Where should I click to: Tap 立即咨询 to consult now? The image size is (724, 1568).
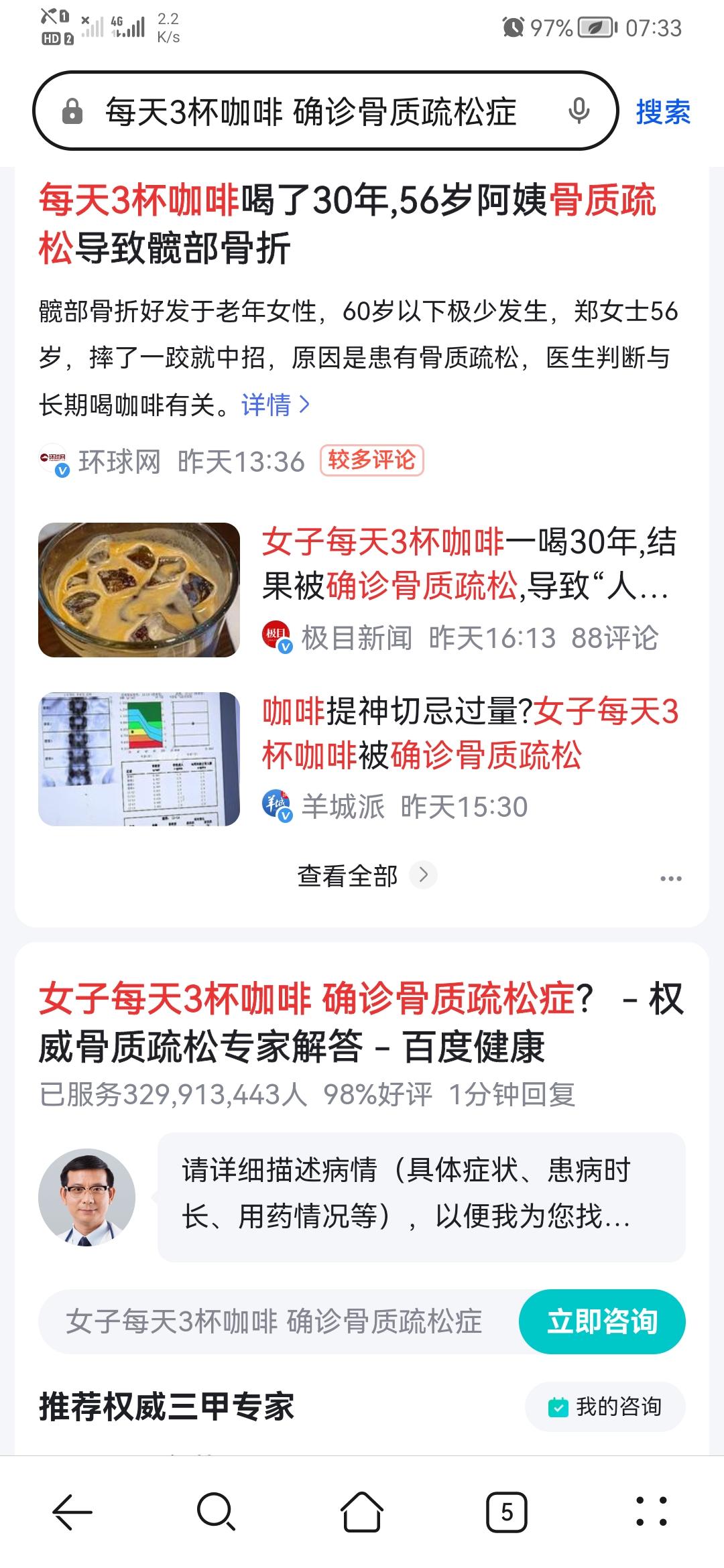point(601,1321)
